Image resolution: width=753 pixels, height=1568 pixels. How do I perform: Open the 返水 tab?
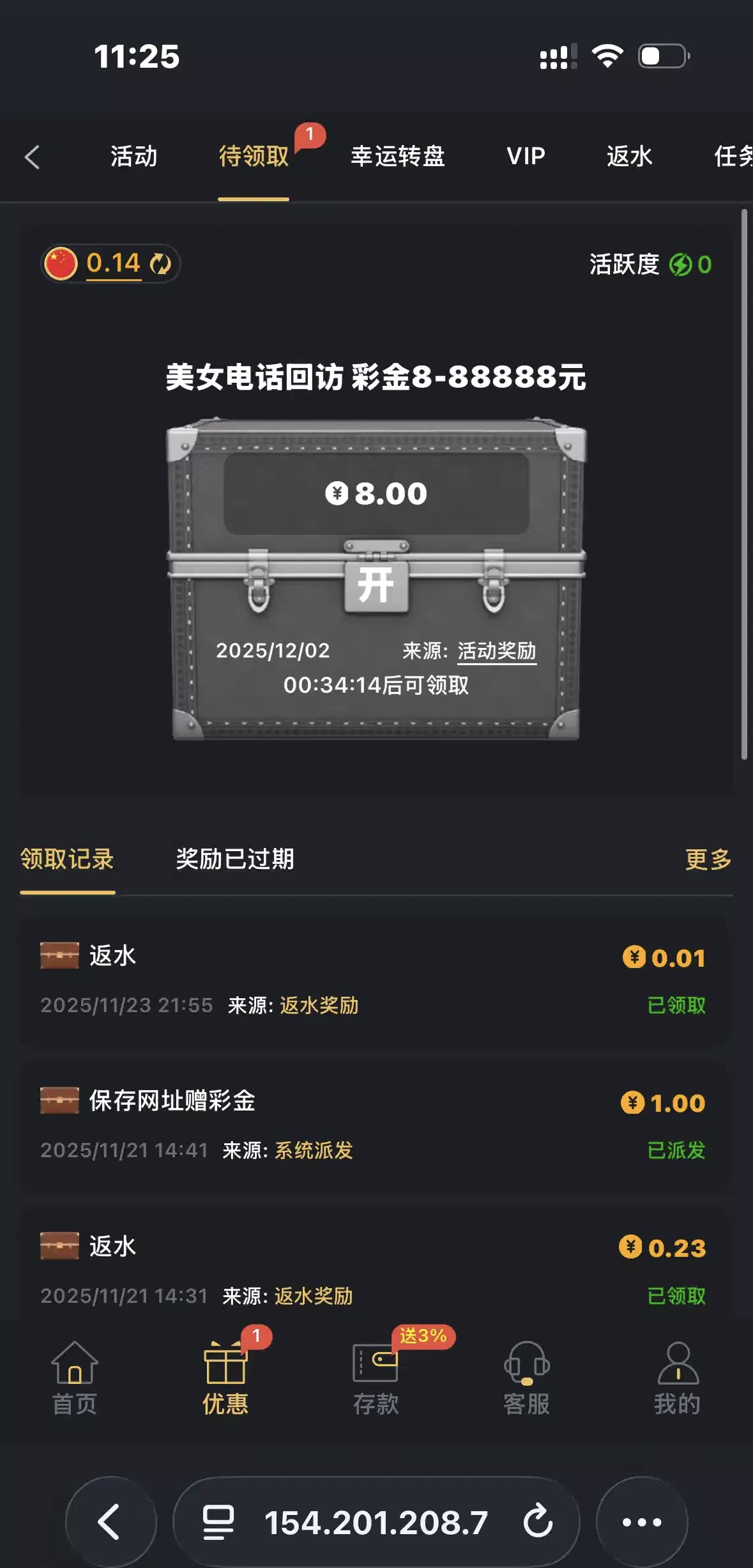(629, 157)
